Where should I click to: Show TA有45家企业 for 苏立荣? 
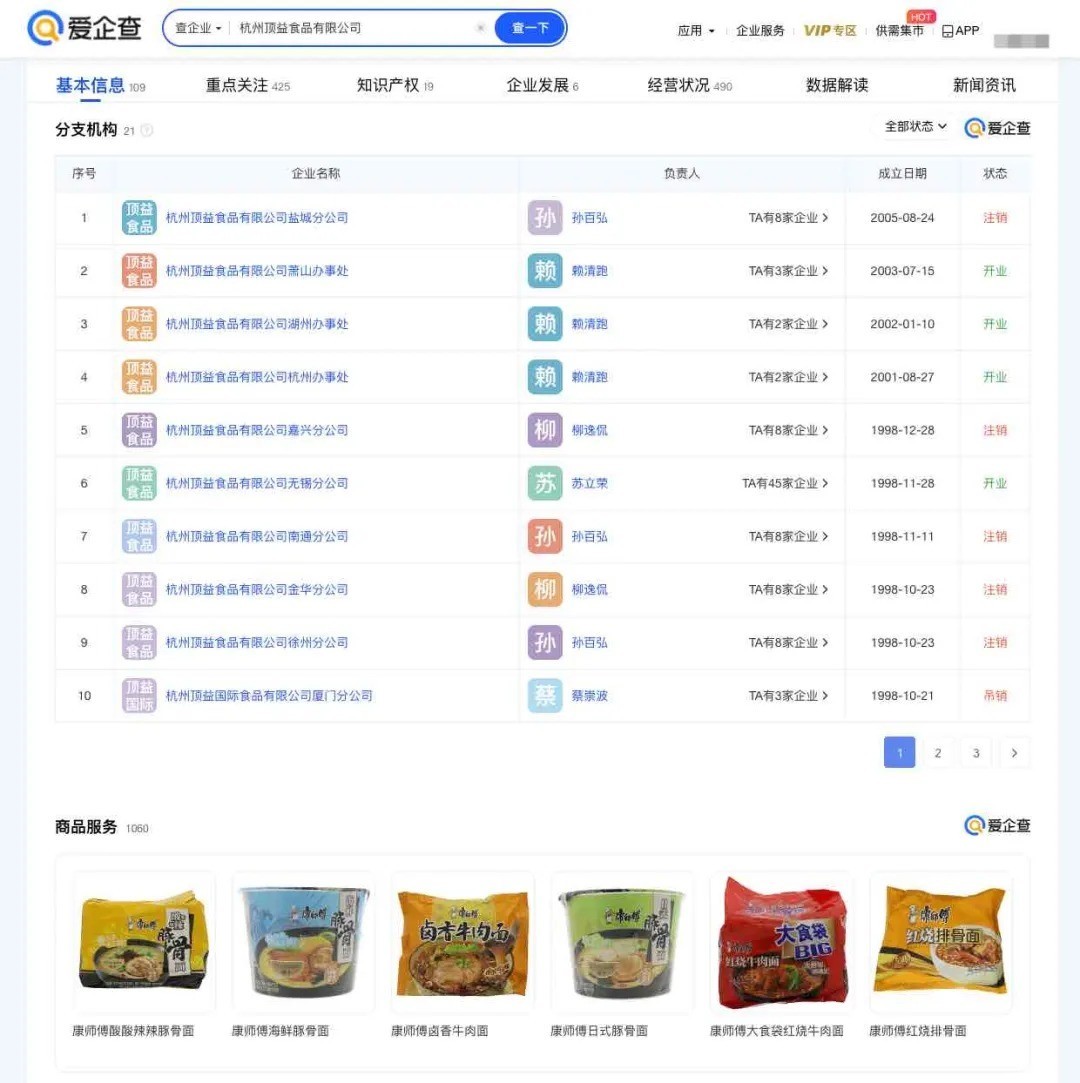[785, 483]
